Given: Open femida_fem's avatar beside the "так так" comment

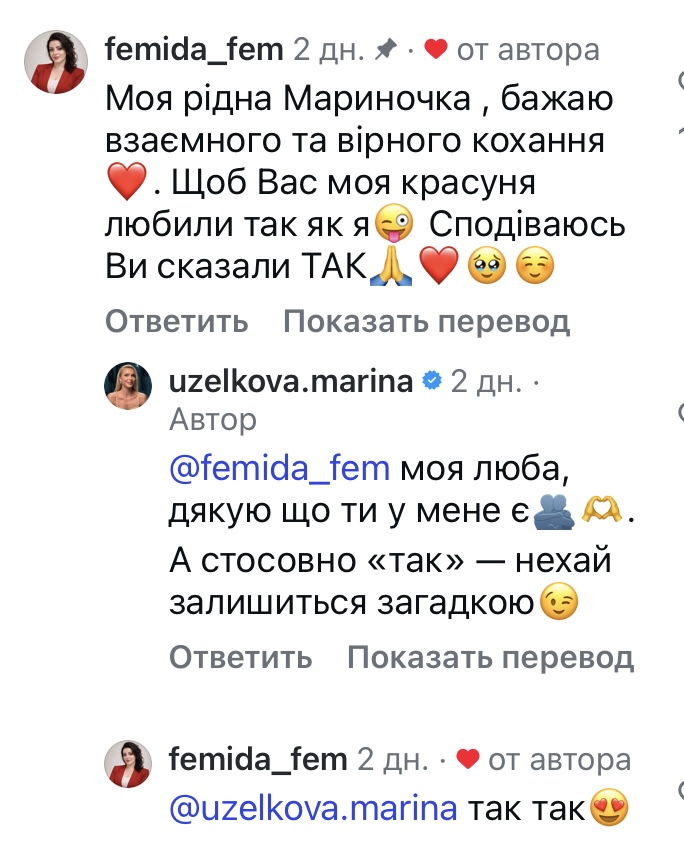Looking at the screenshot, I should [128, 765].
